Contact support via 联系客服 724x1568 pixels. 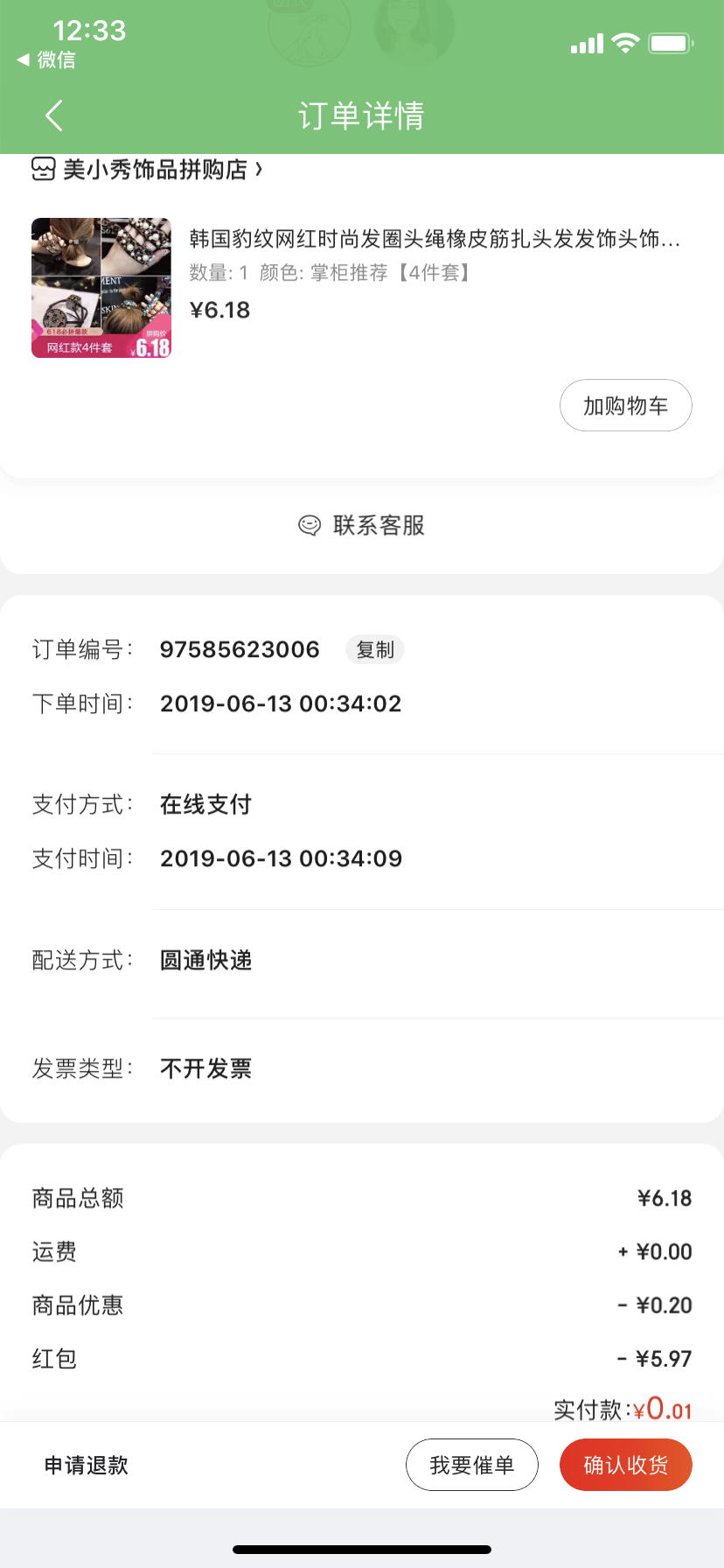click(x=362, y=525)
